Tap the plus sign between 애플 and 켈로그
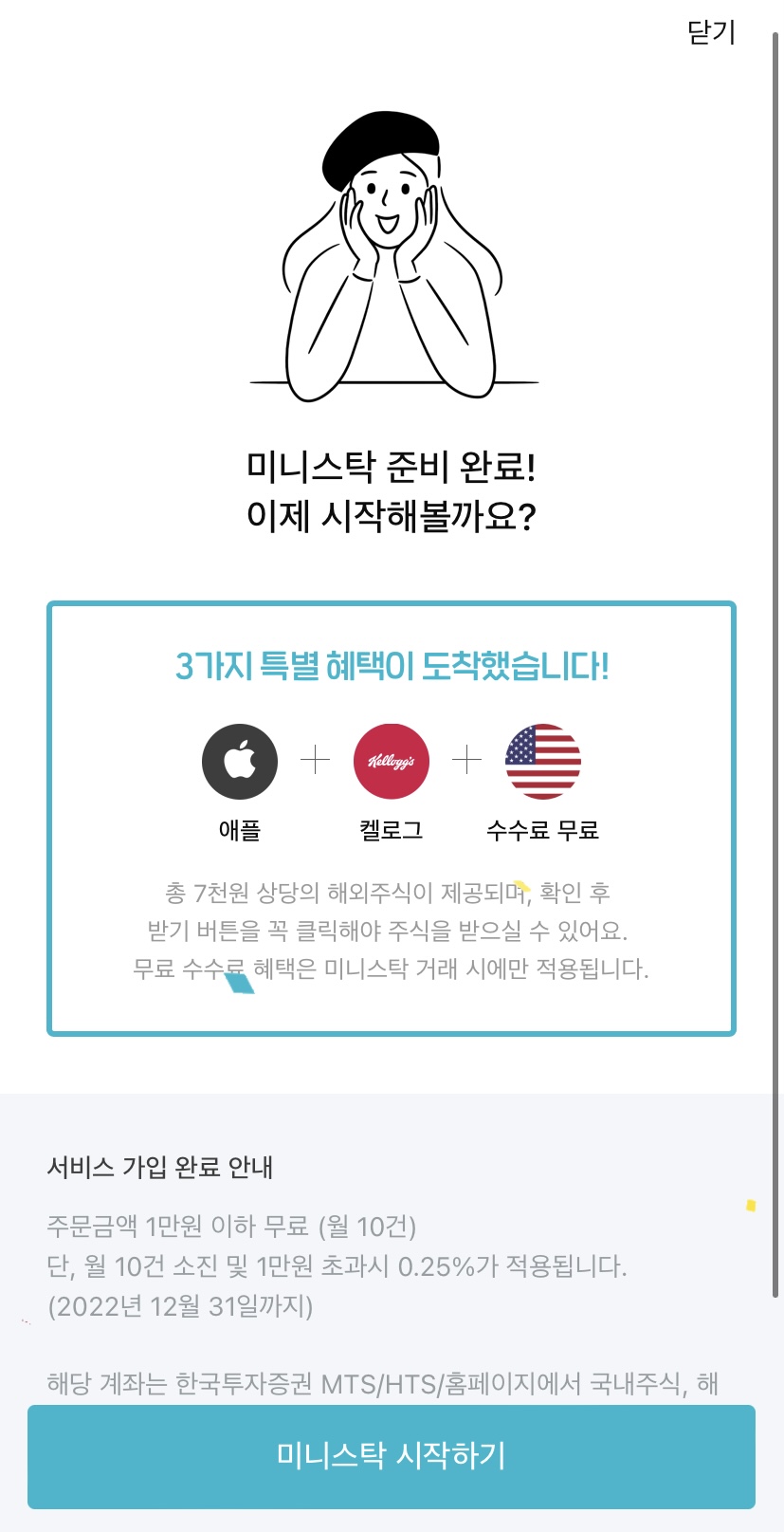Image resolution: width=784 pixels, height=1532 pixels. 315,761
